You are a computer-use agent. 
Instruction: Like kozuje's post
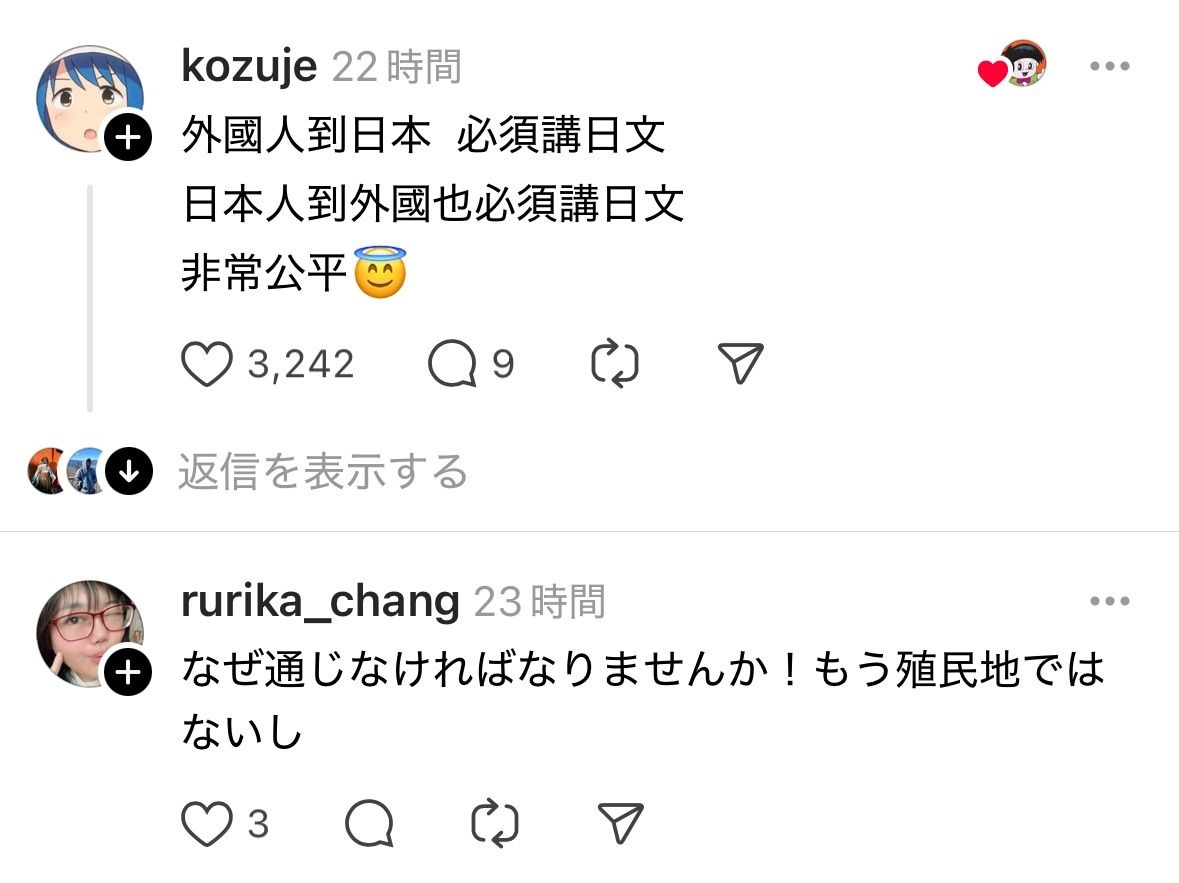(x=208, y=365)
